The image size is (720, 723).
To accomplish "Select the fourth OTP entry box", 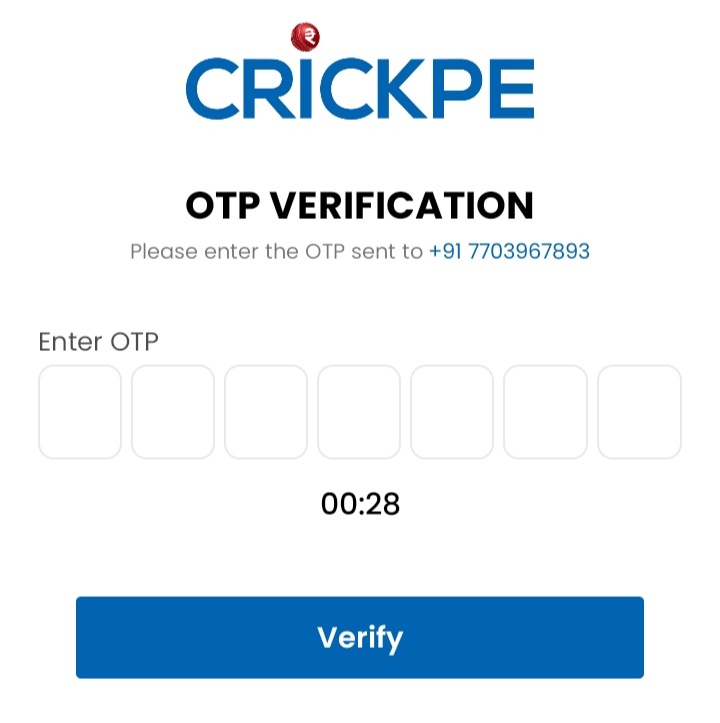I will click(359, 410).
